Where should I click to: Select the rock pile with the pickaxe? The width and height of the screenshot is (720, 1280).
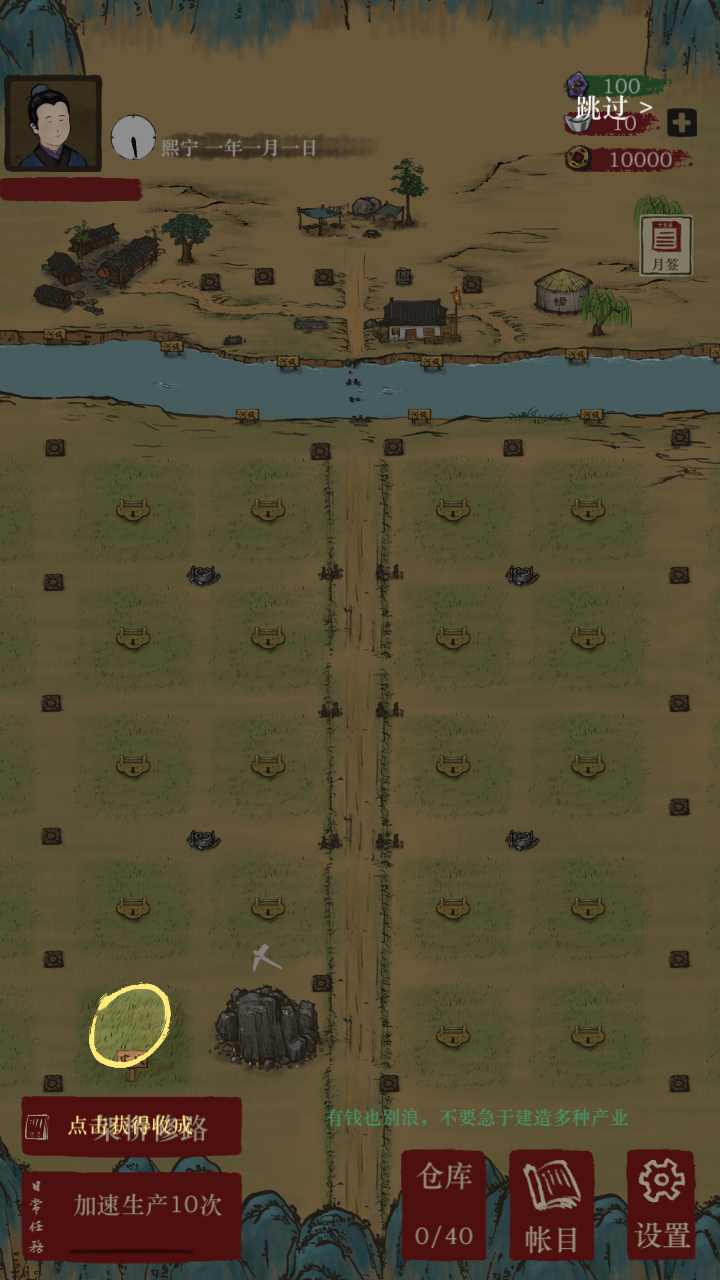coord(267,1022)
